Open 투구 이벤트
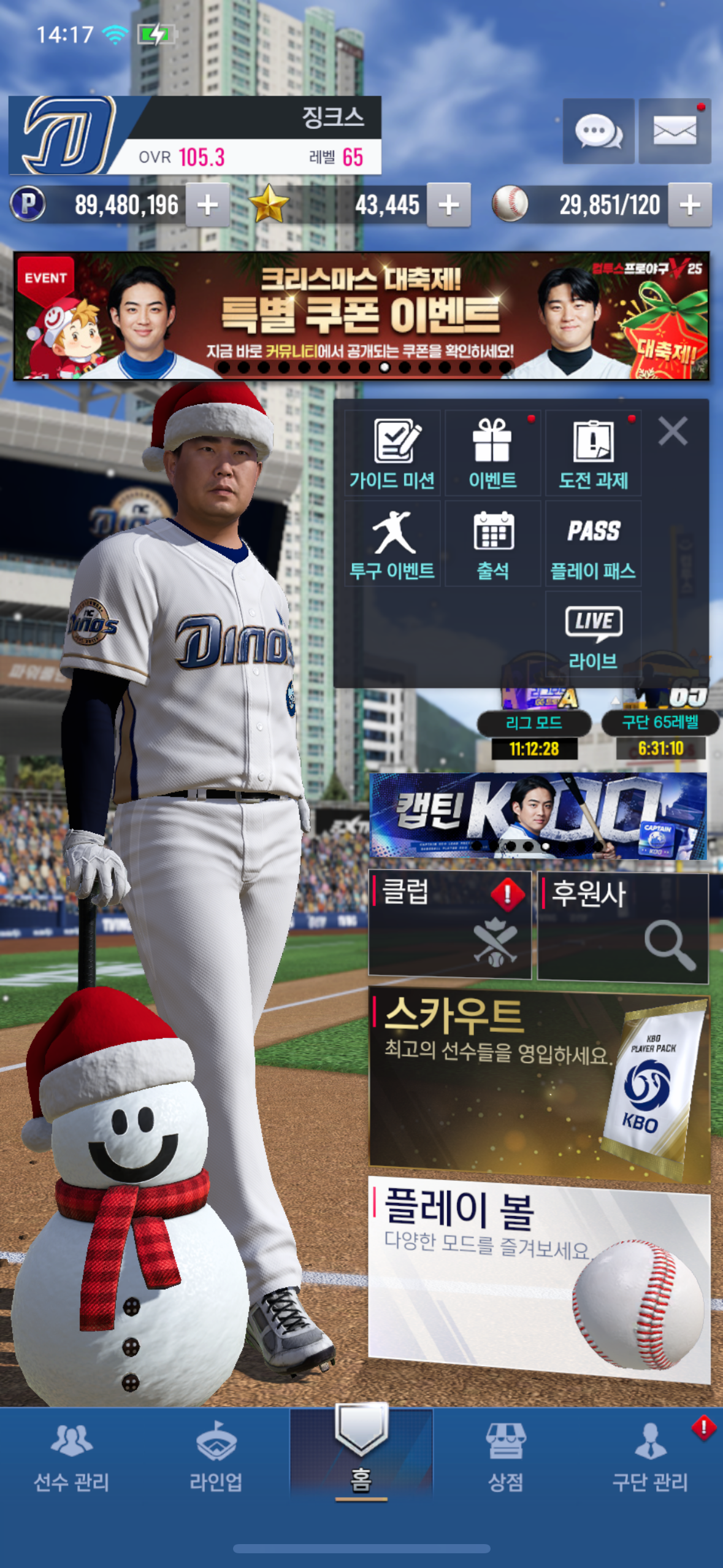 (x=392, y=544)
